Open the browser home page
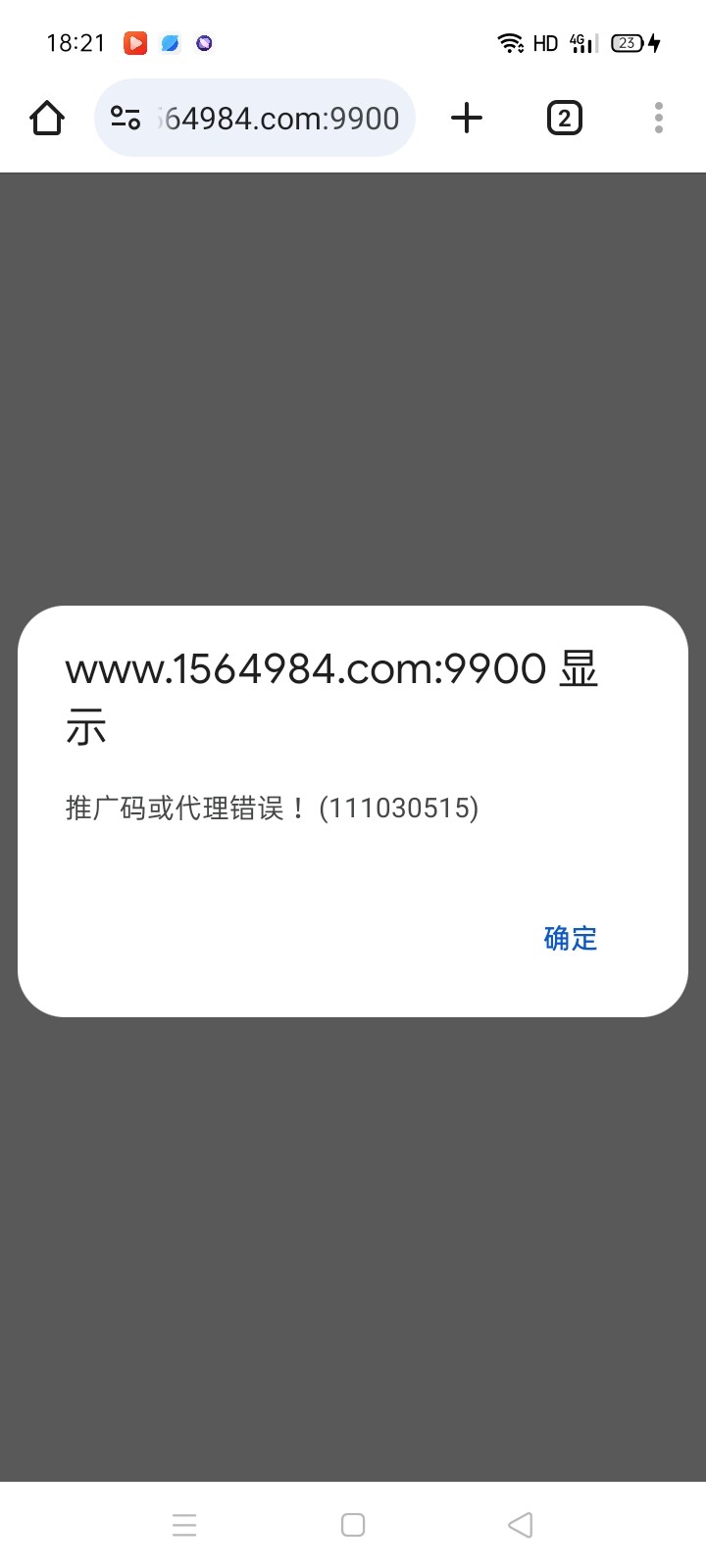Screen dimensions: 706x1568 (x=47, y=119)
